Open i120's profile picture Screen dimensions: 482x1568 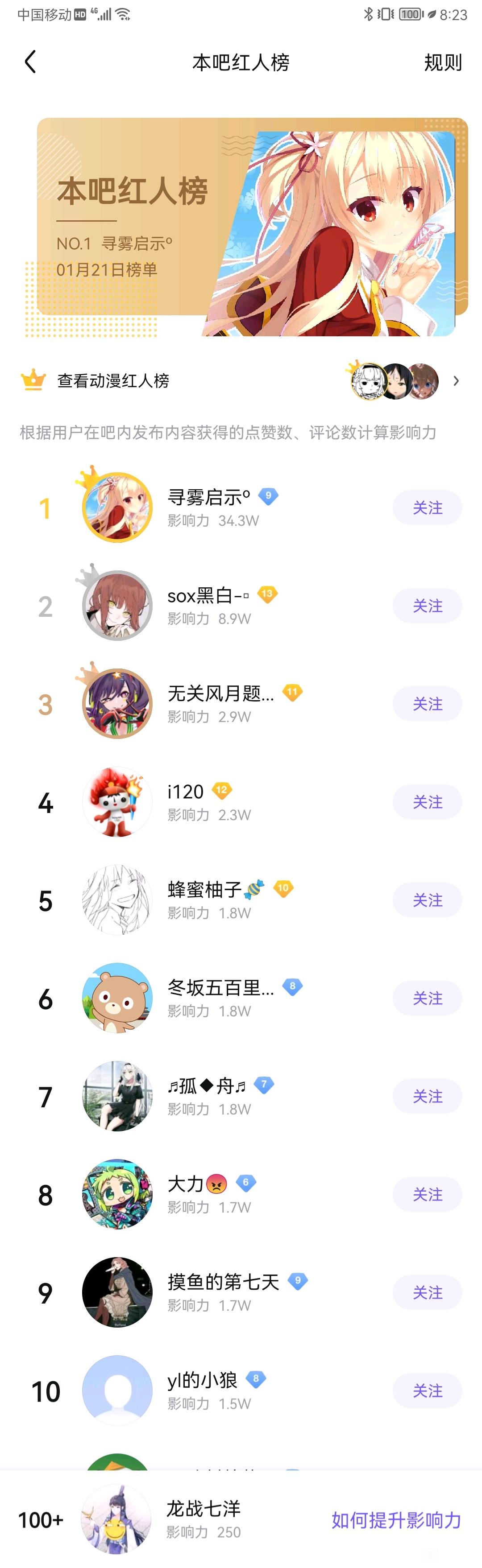[117, 802]
